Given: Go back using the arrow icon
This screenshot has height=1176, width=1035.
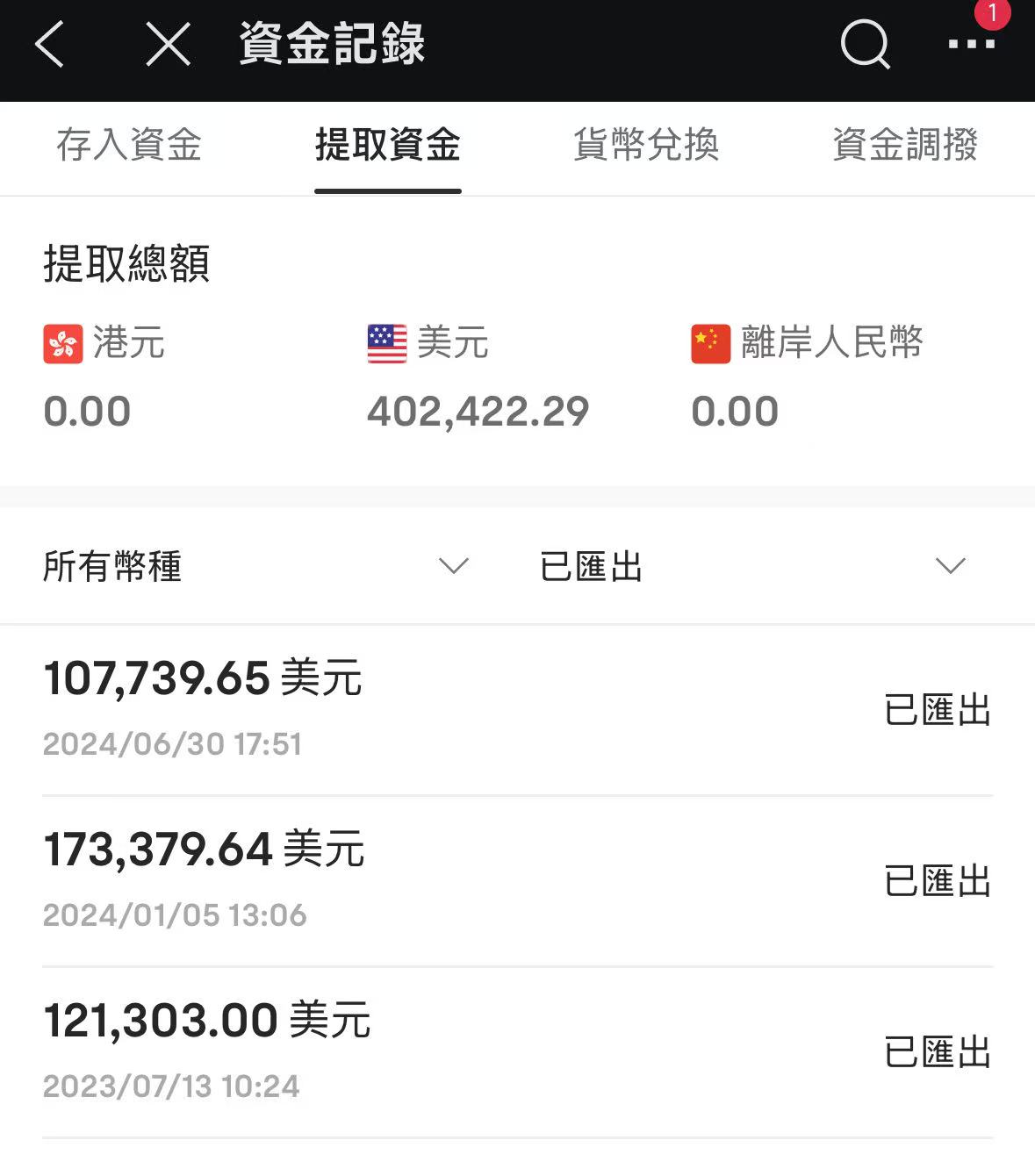Looking at the screenshot, I should [x=50, y=44].
